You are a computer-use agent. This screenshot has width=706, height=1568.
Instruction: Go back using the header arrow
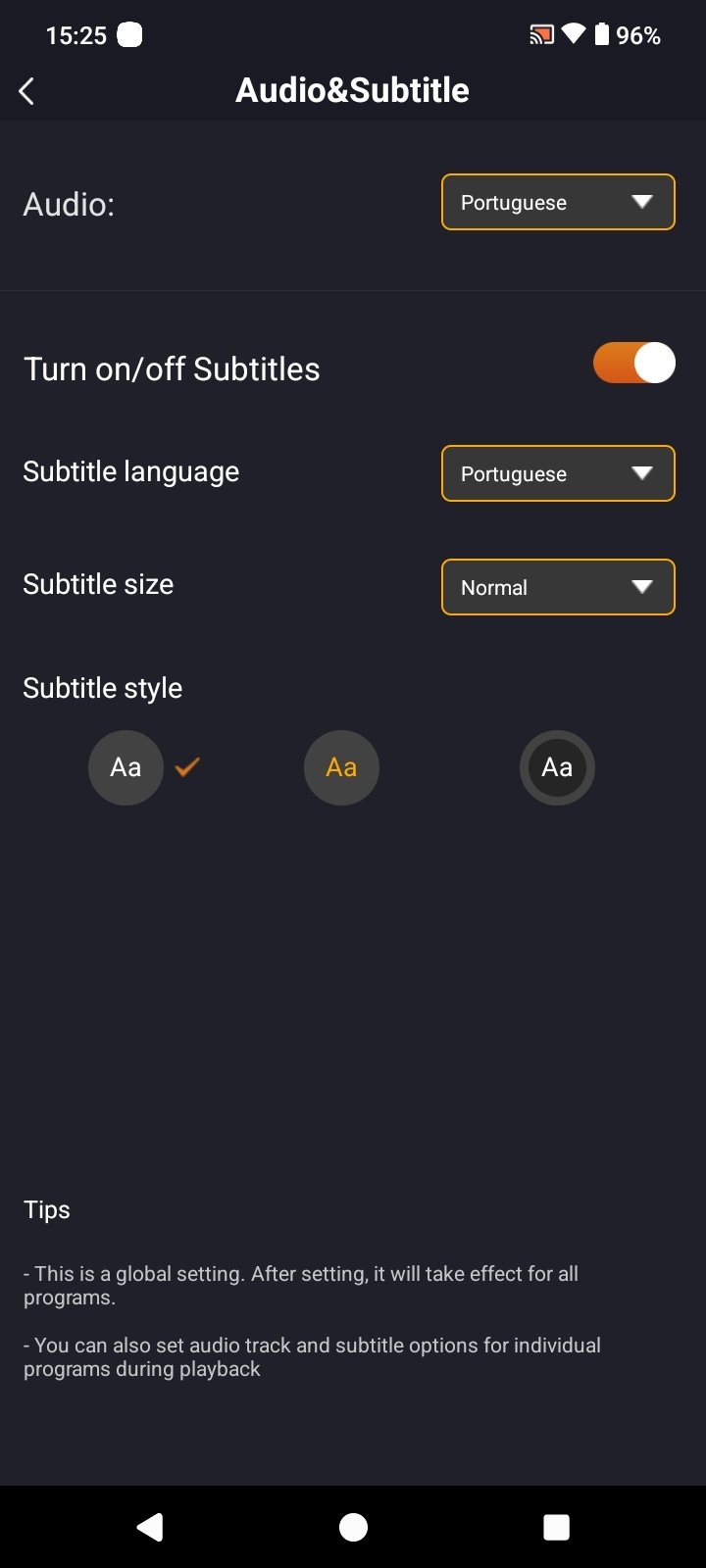26,91
